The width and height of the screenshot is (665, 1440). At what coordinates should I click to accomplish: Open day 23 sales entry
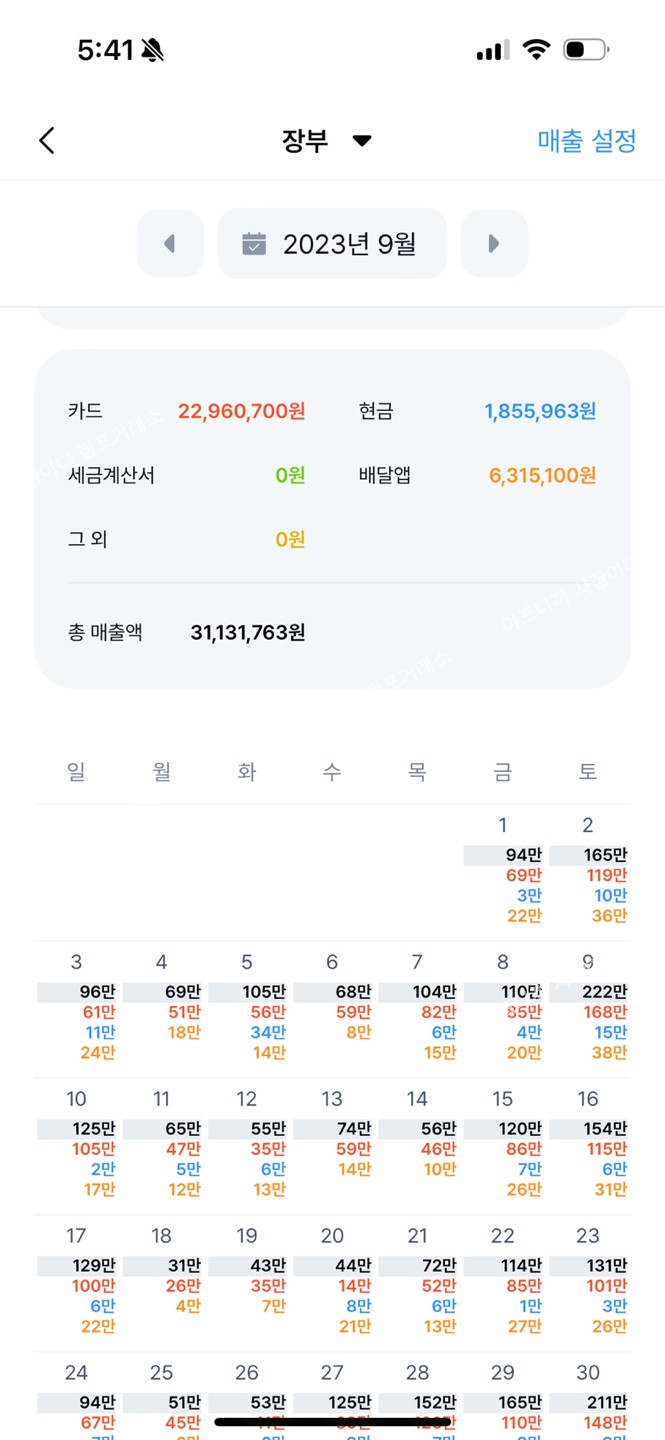click(x=588, y=1282)
